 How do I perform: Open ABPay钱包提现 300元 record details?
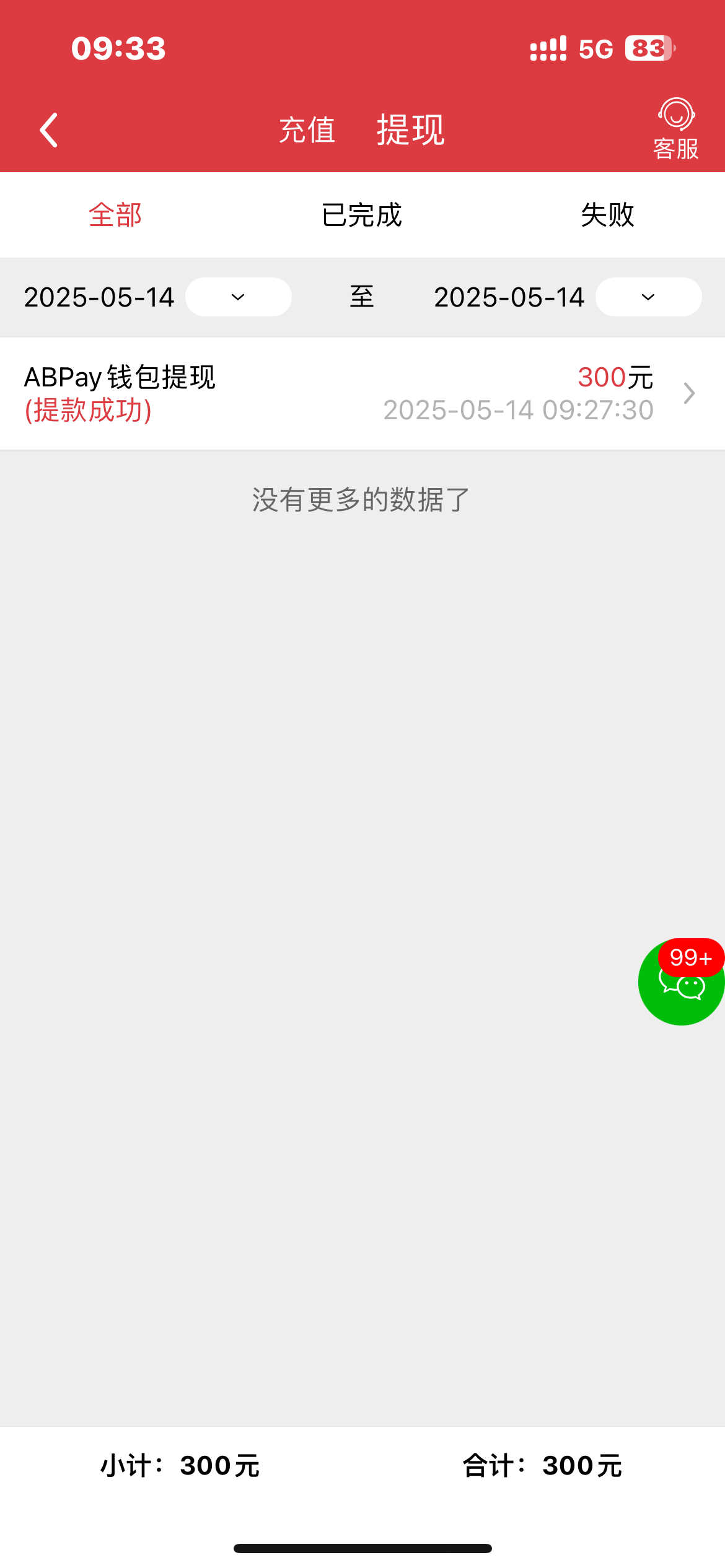point(362,394)
